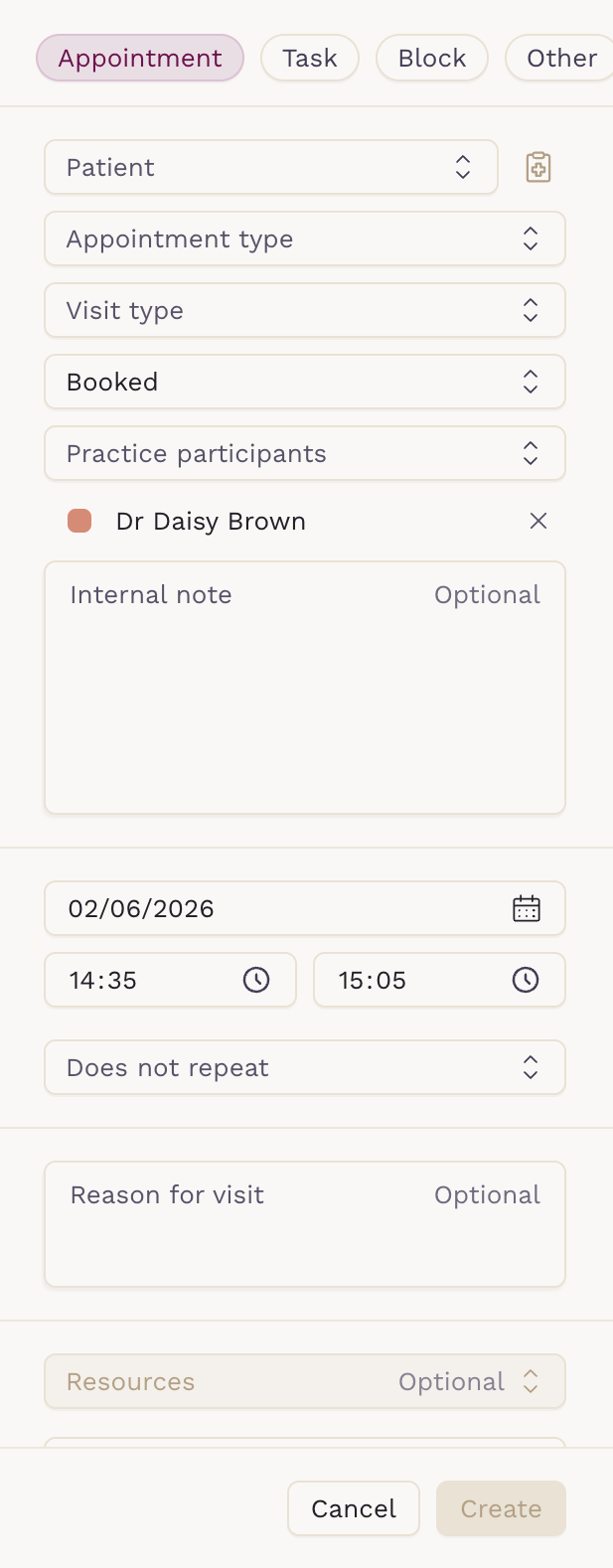
Task: Switch to the Block tab
Action: point(431,59)
